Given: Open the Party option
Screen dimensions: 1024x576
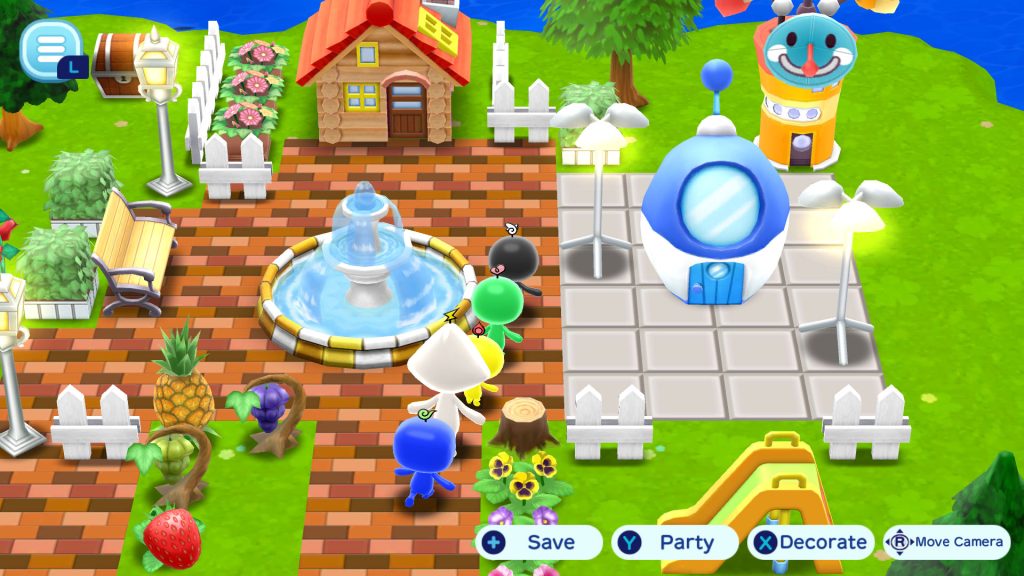Looking at the screenshot, I should (676, 542).
